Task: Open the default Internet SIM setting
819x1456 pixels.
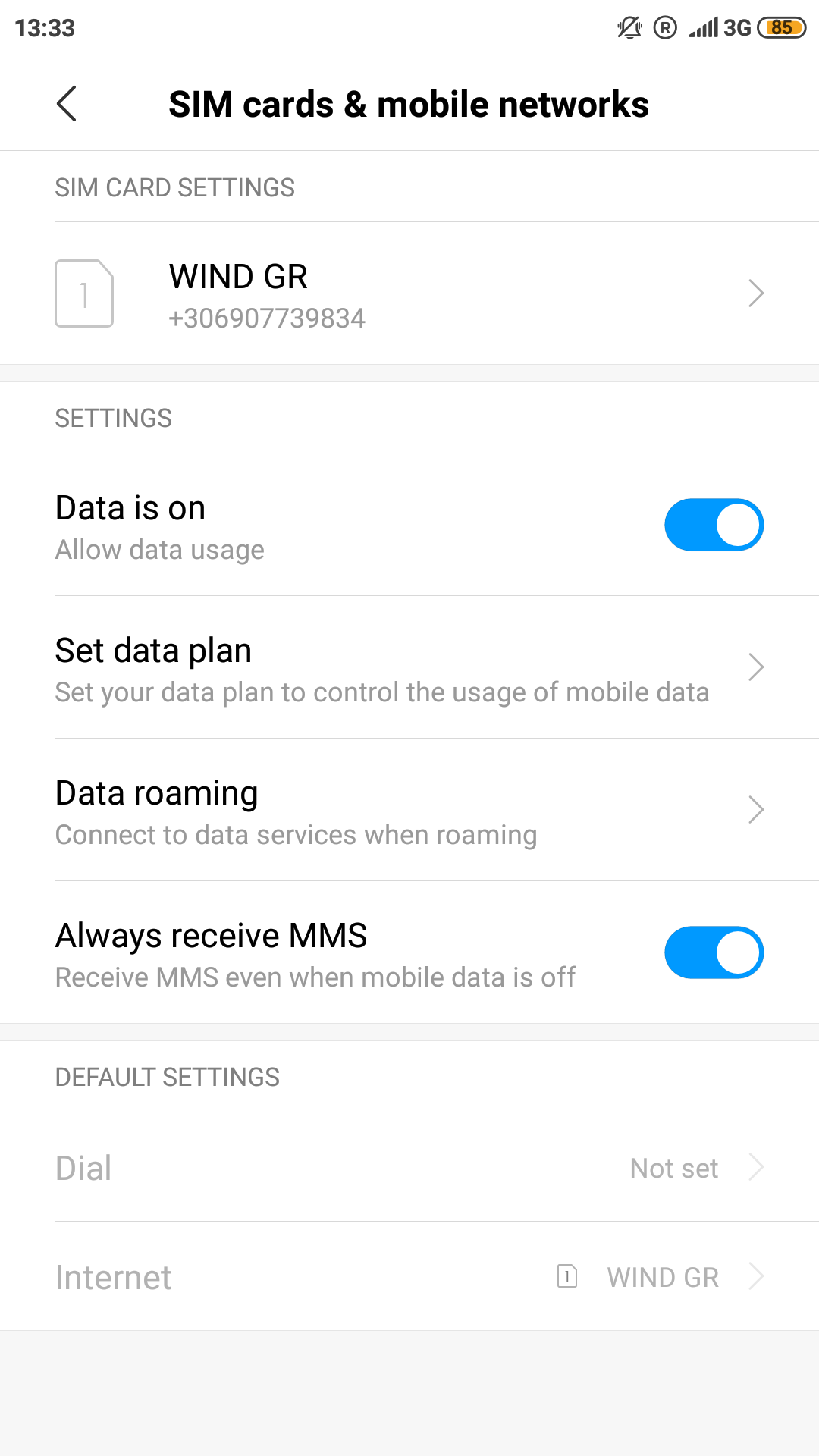Action: click(409, 1277)
